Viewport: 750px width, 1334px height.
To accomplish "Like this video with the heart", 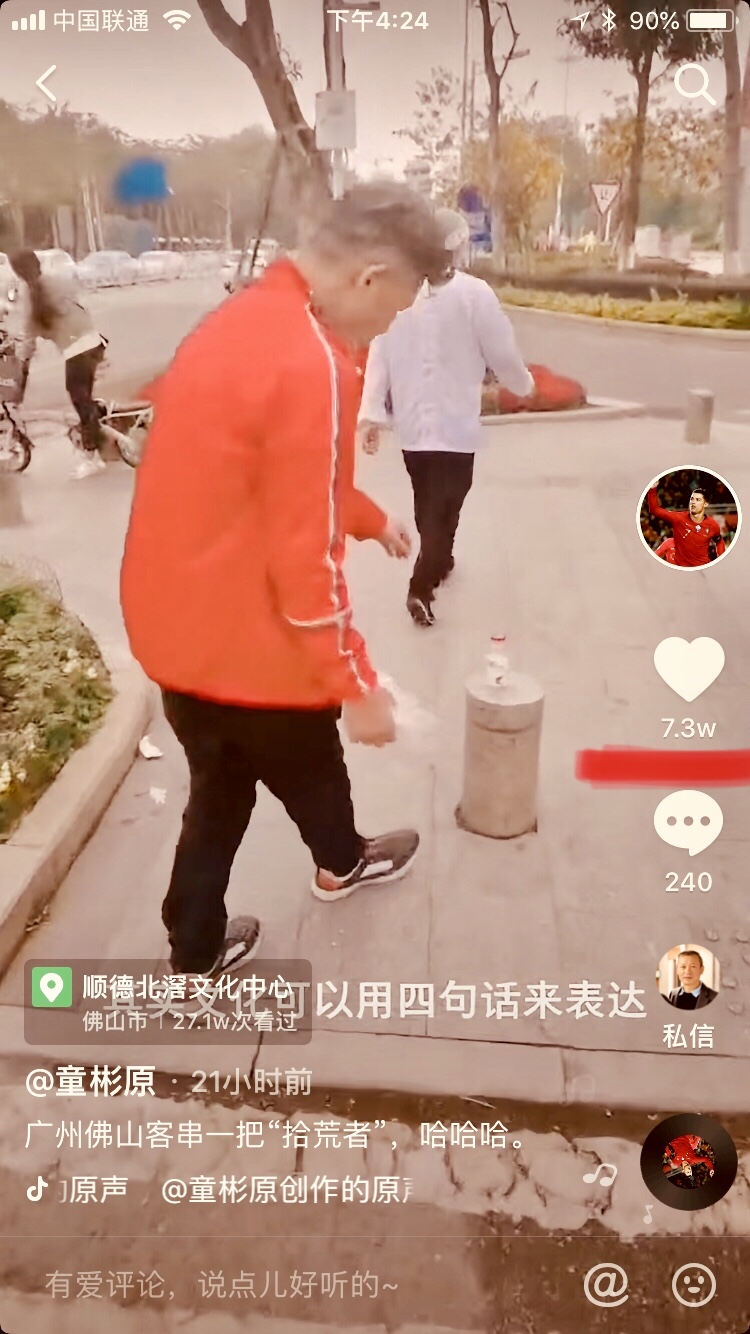I will pyautogui.click(x=689, y=669).
